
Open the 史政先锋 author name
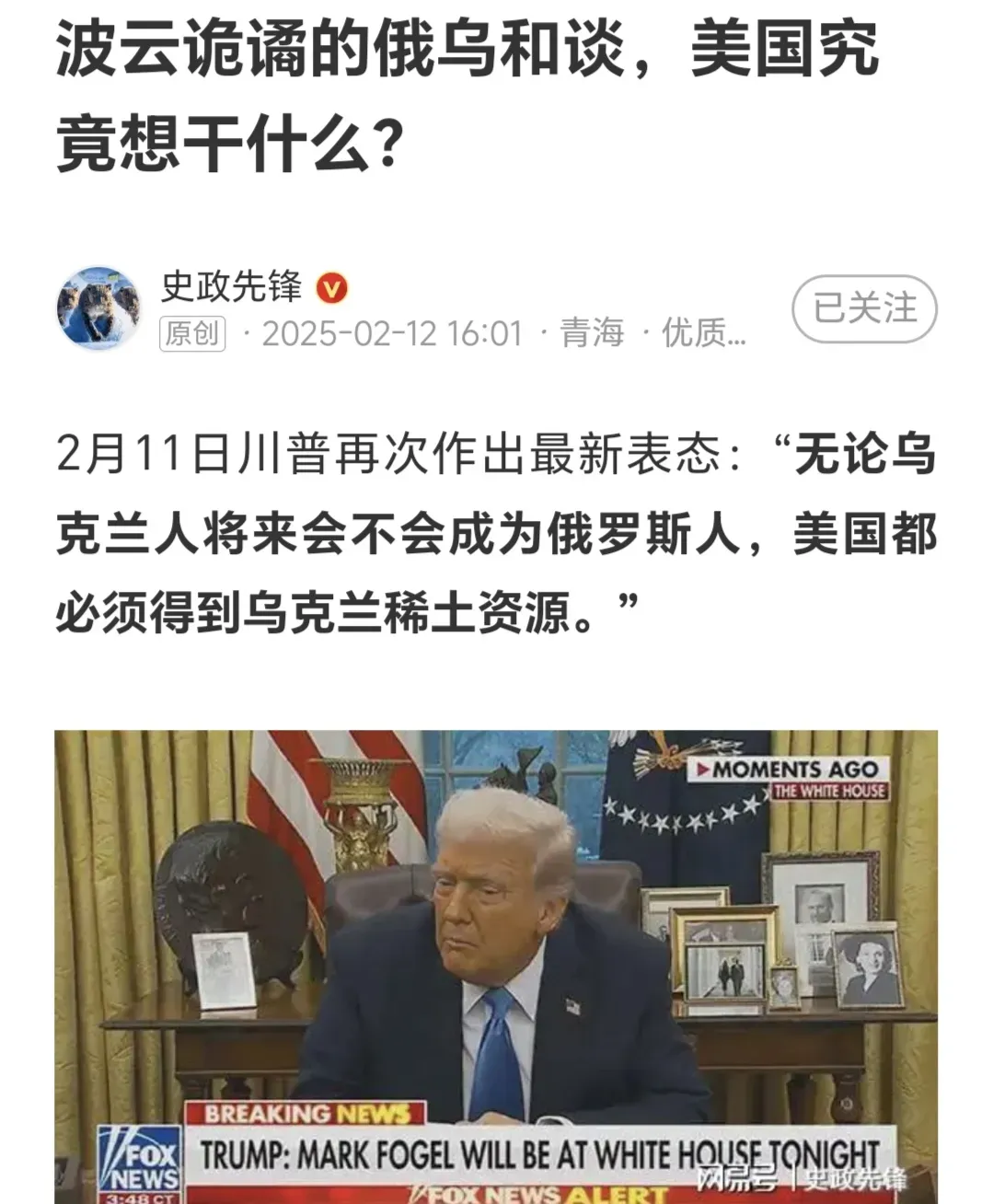231,287
